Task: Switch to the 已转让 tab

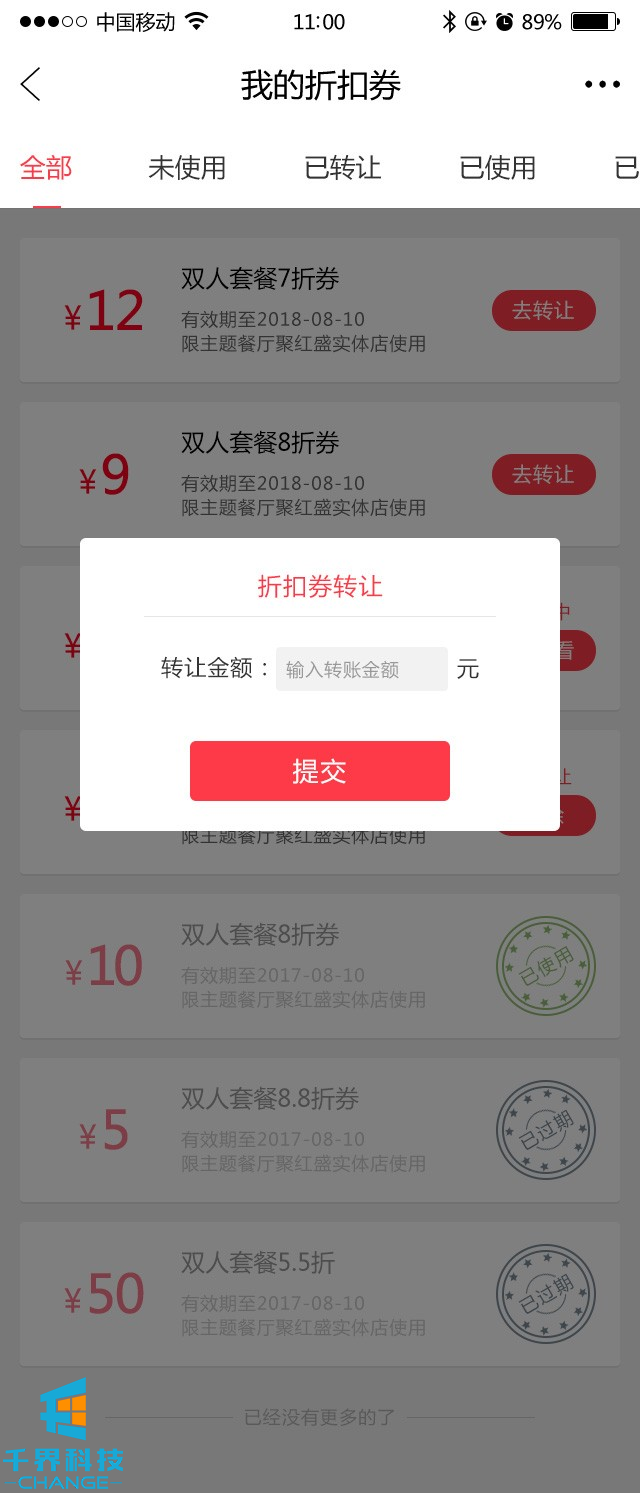Action: (343, 168)
